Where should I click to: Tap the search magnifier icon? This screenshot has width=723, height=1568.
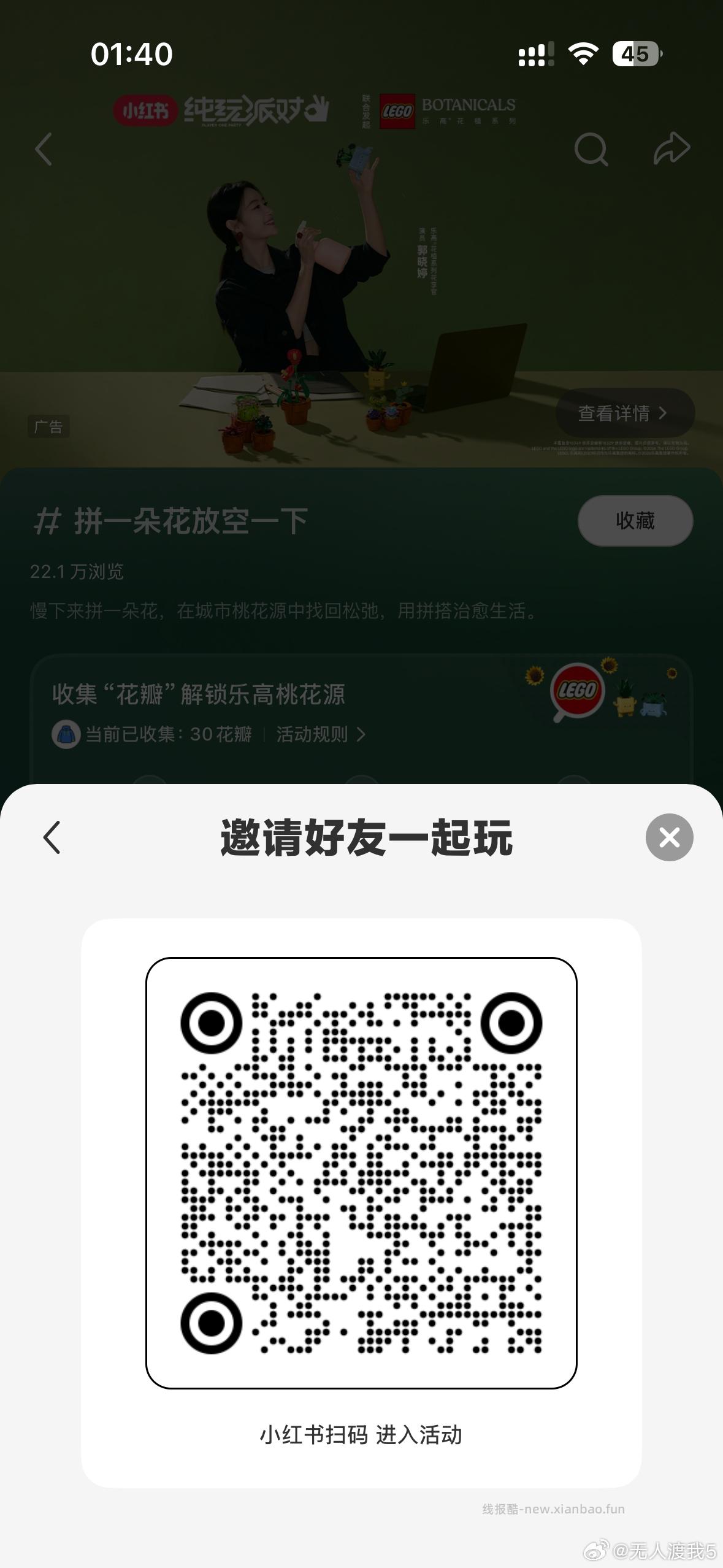591,149
